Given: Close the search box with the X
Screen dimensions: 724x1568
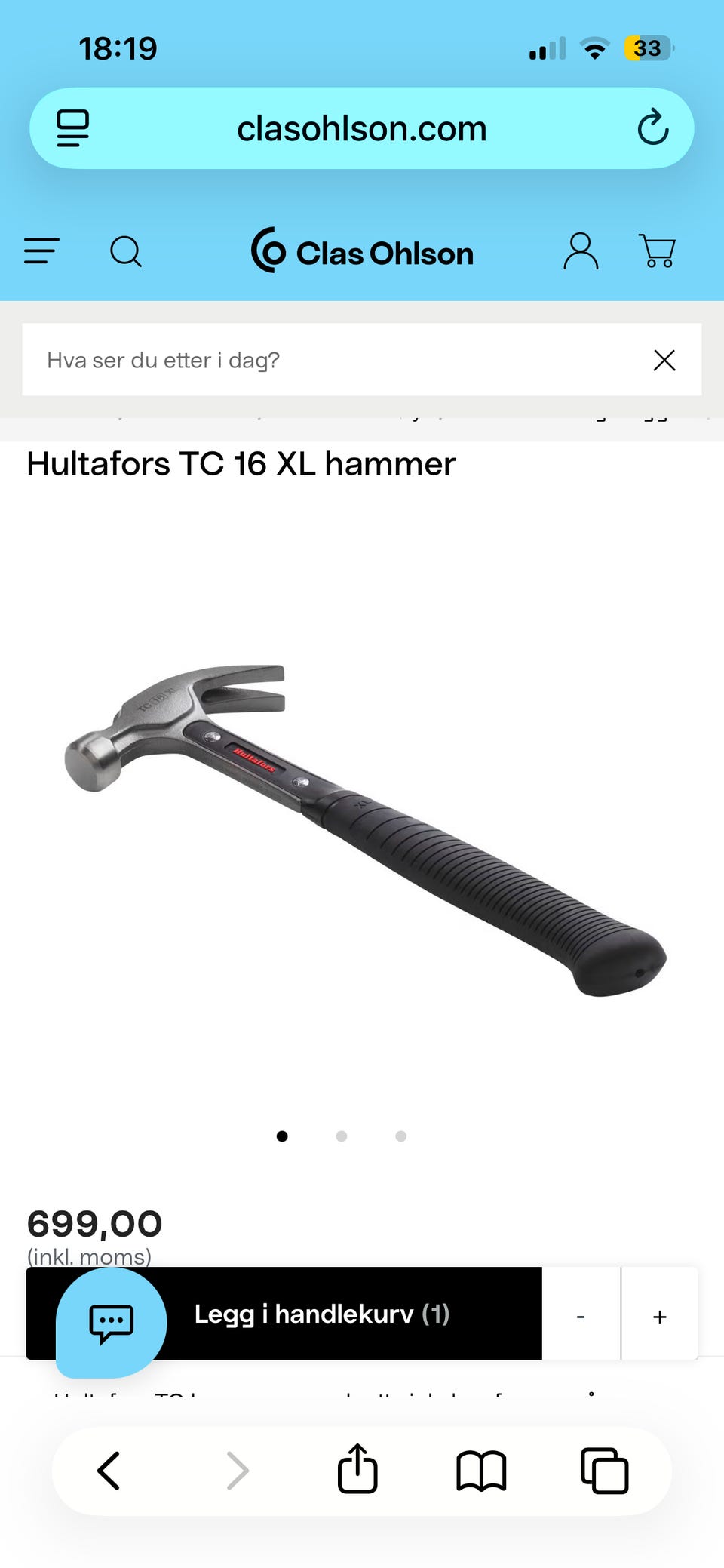Looking at the screenshot, I should [x=664, y=360].
